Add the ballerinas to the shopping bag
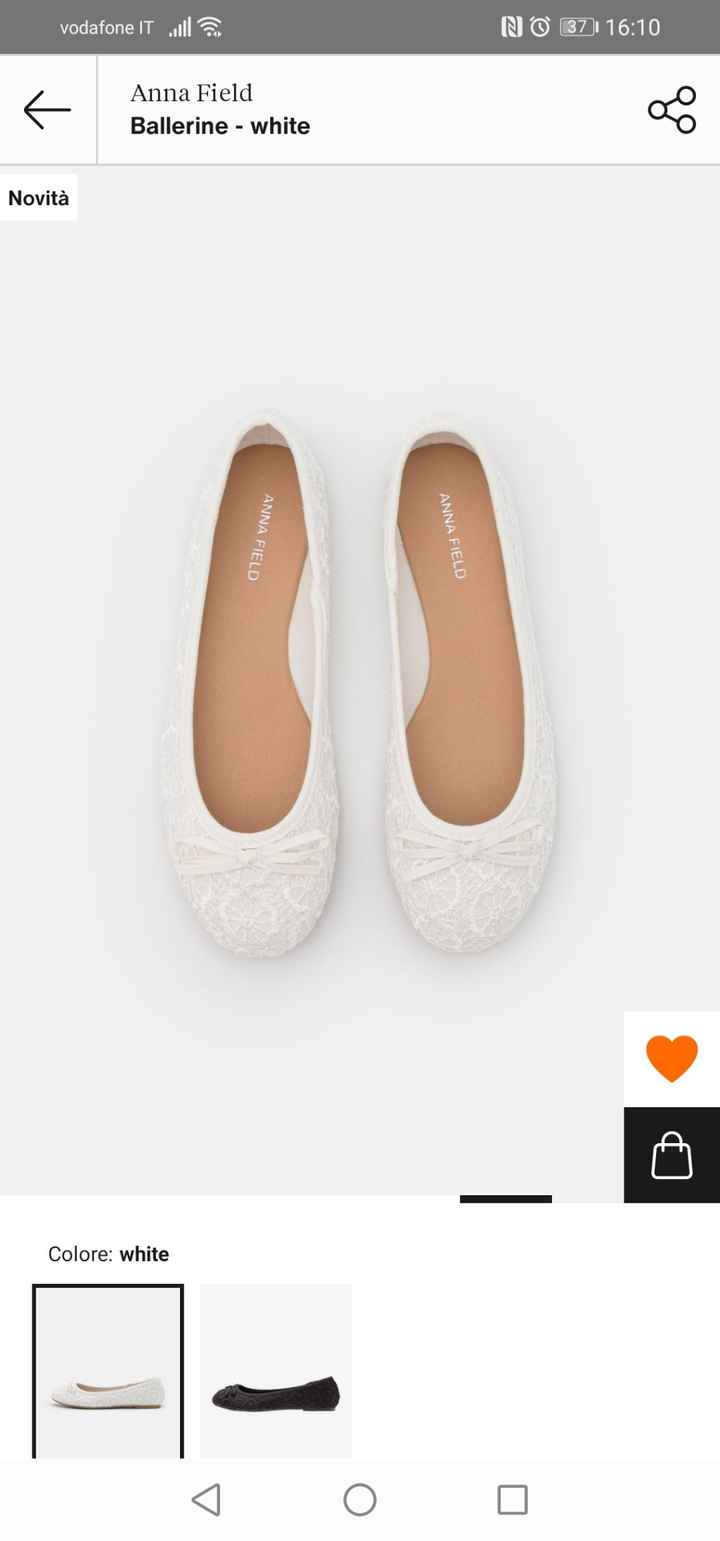Image resolution: width=720 pixels, height=1541 pixels. 672,1155
